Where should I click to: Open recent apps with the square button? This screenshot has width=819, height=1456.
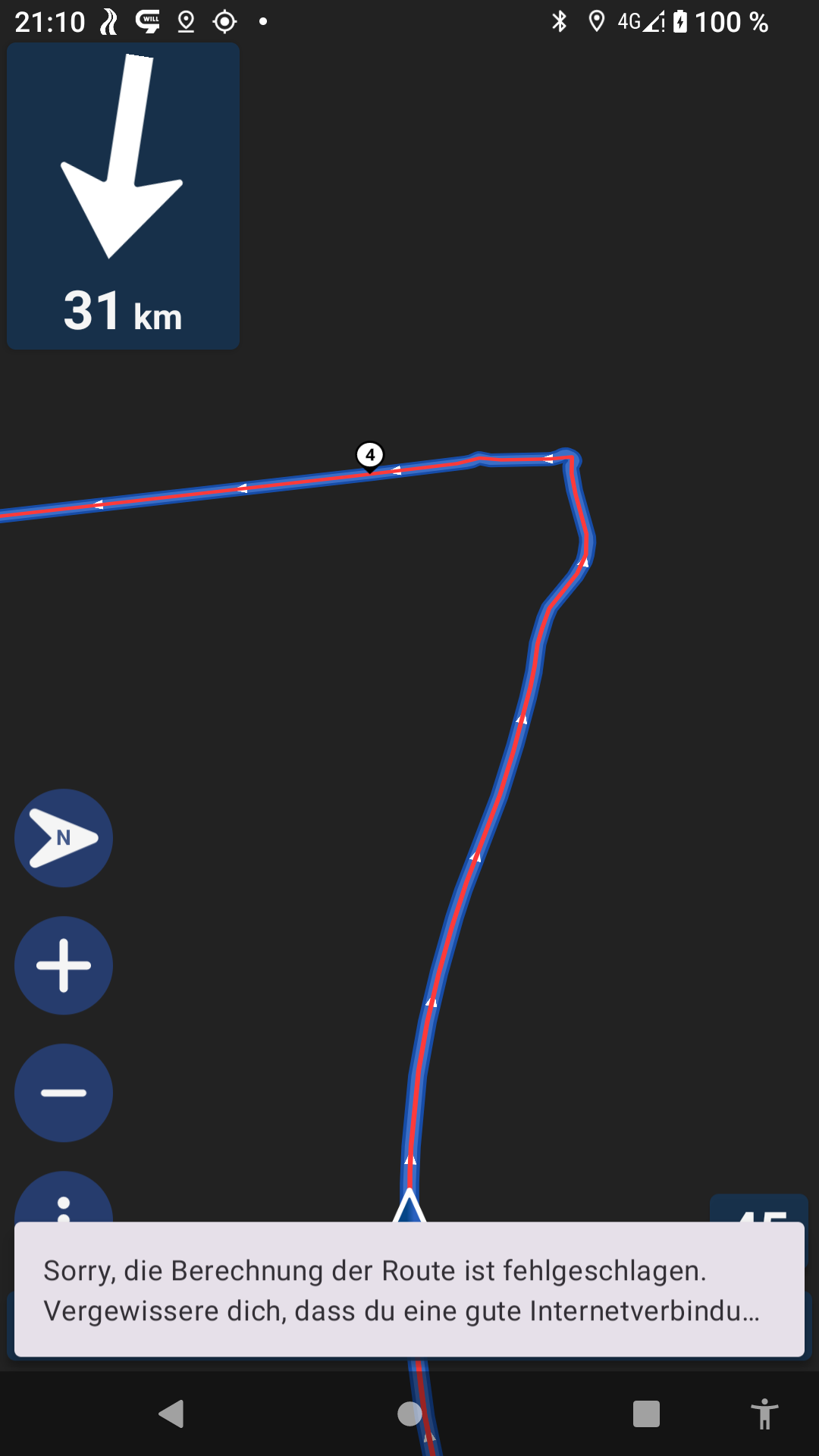point(646,1414)
